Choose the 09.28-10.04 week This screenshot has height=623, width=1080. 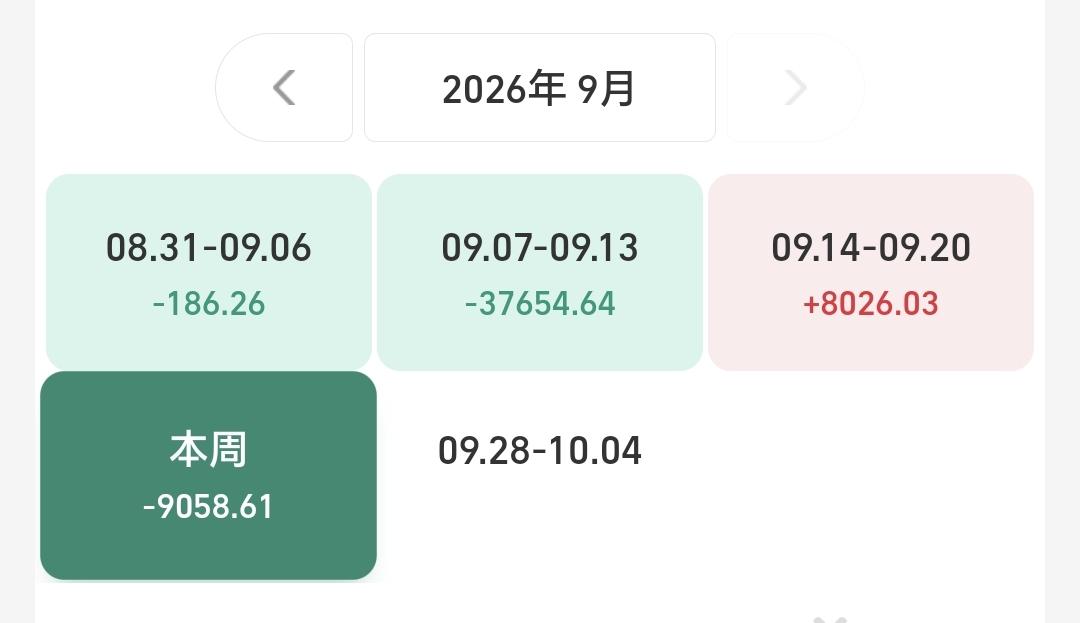[540, 476]
